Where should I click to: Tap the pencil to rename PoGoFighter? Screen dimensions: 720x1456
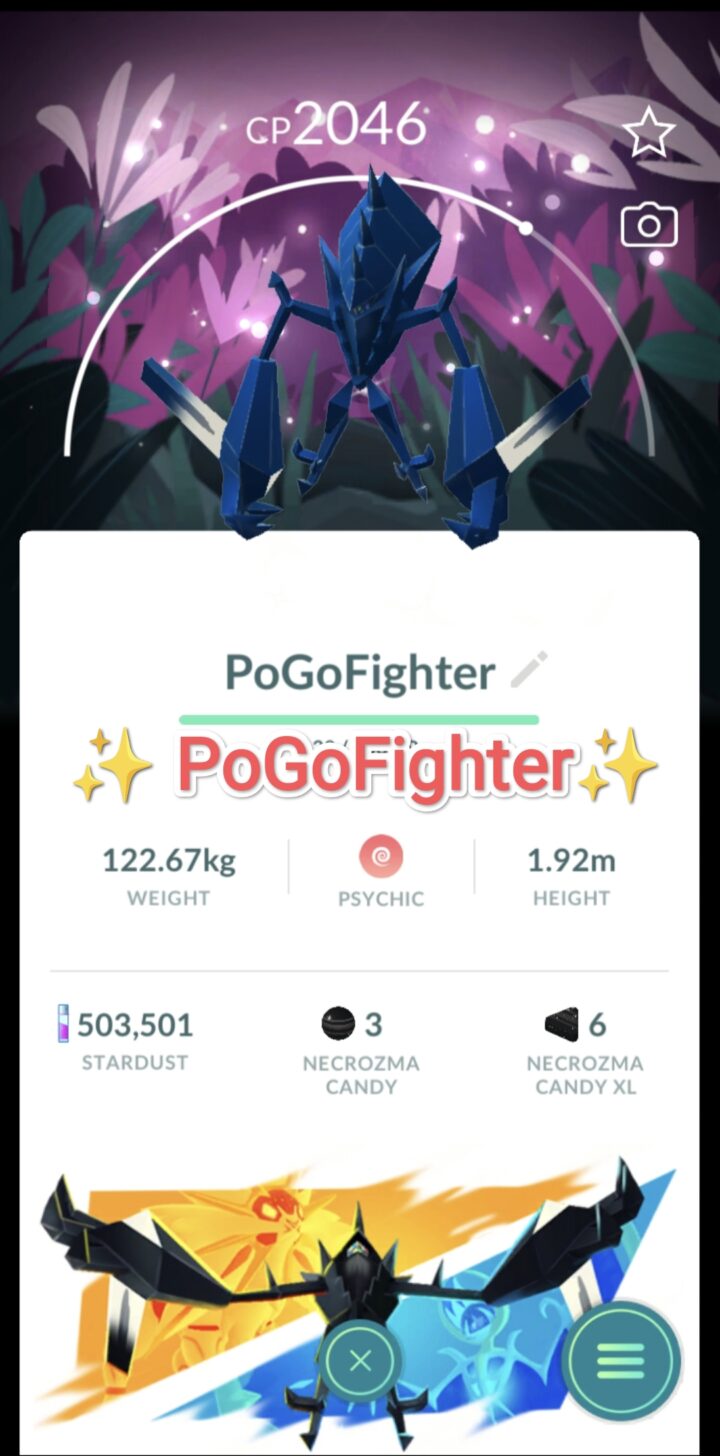pyautogui.click(x=530, y=668)
